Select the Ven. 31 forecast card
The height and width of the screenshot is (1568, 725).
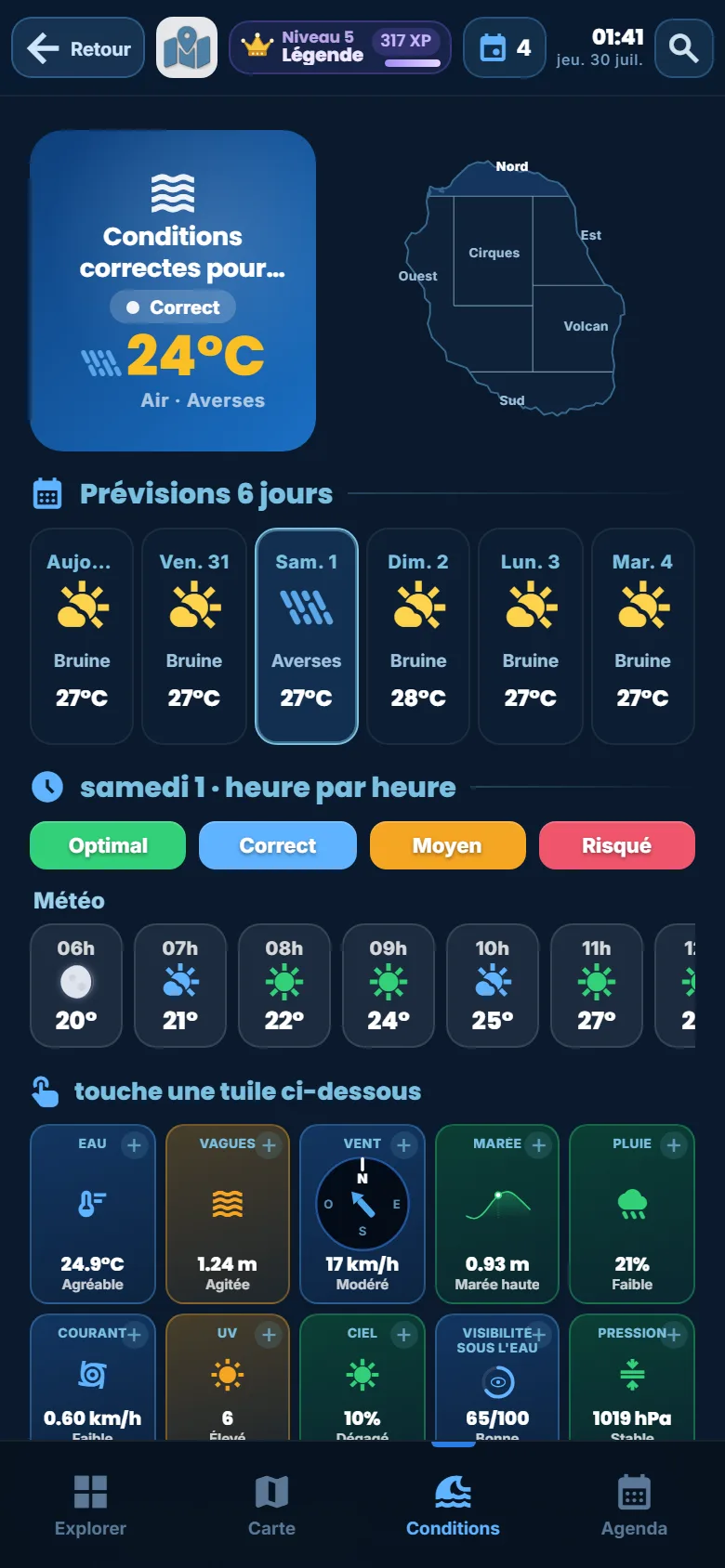[x=194, y=636]
